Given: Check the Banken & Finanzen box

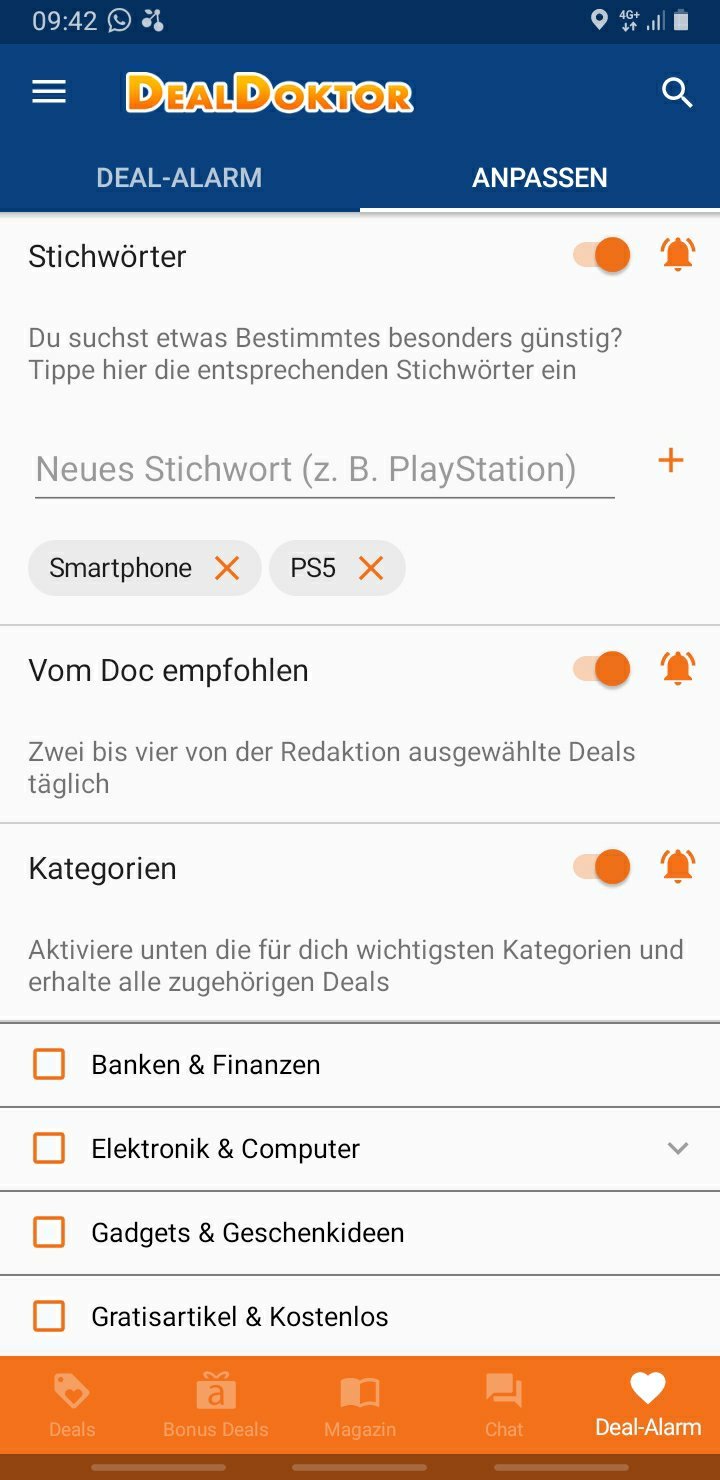Looking at the screenshot, I should [49, 1064].
